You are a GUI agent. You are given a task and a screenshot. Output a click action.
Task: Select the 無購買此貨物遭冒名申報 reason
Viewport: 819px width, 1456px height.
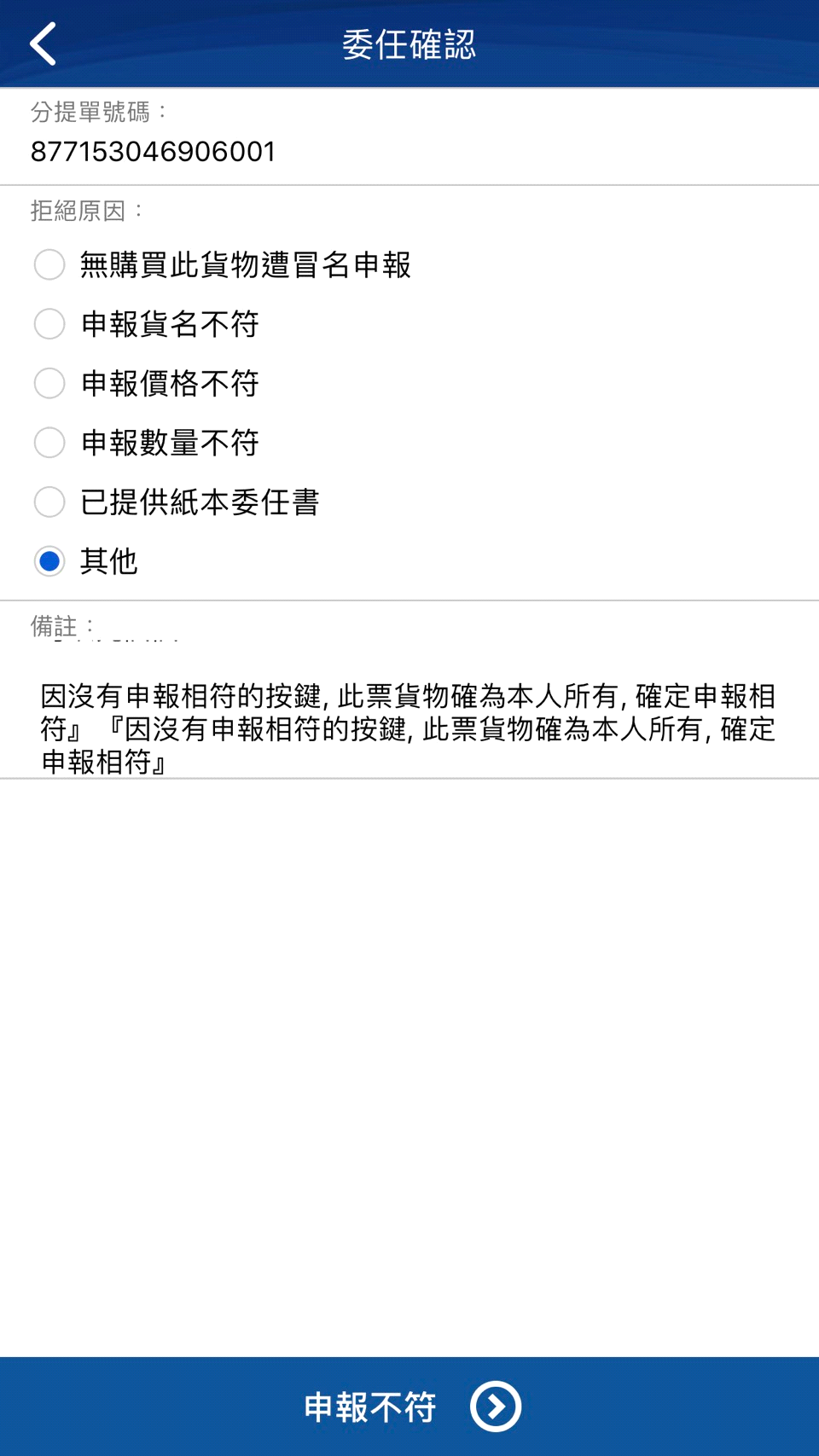pos(49,264)
